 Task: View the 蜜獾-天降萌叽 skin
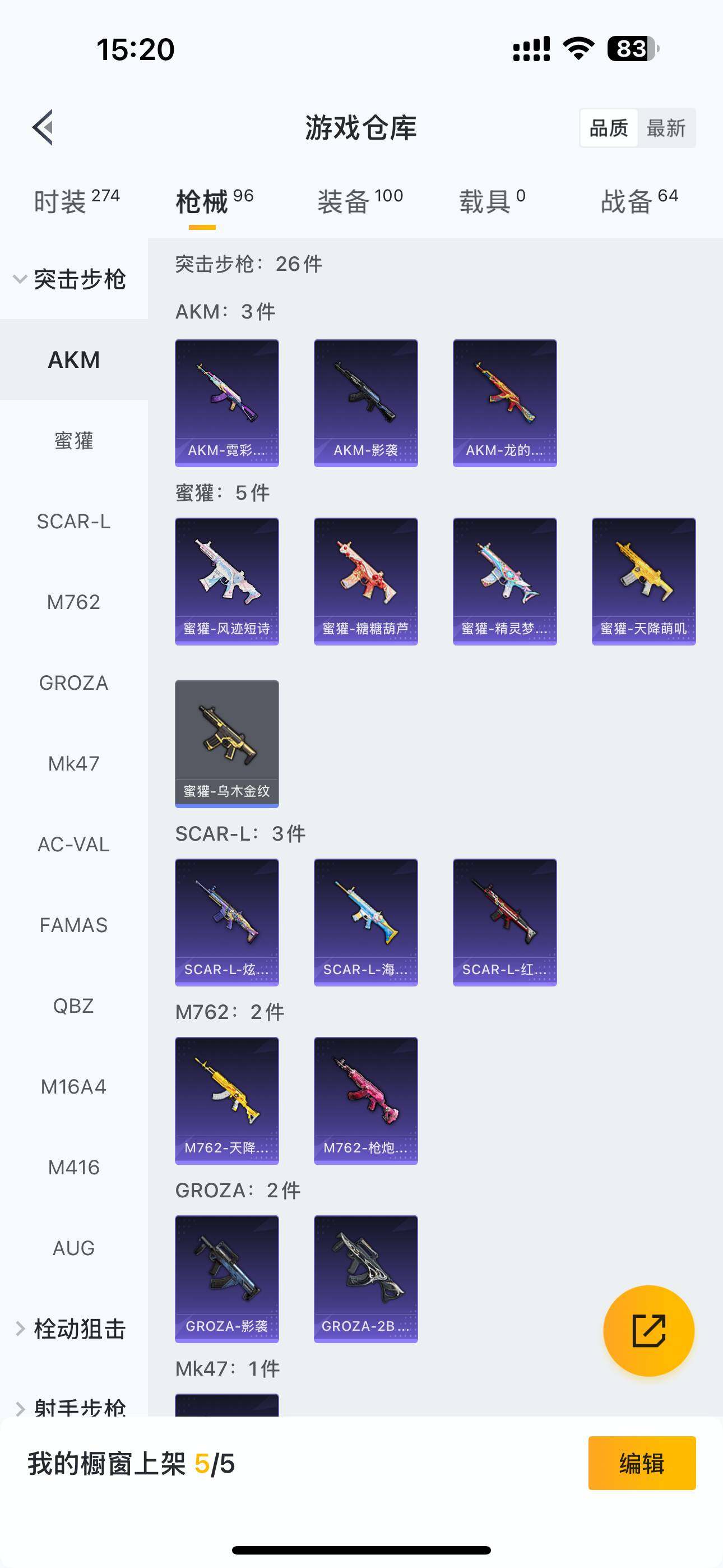pyautogui.click(x=643, y=582)
